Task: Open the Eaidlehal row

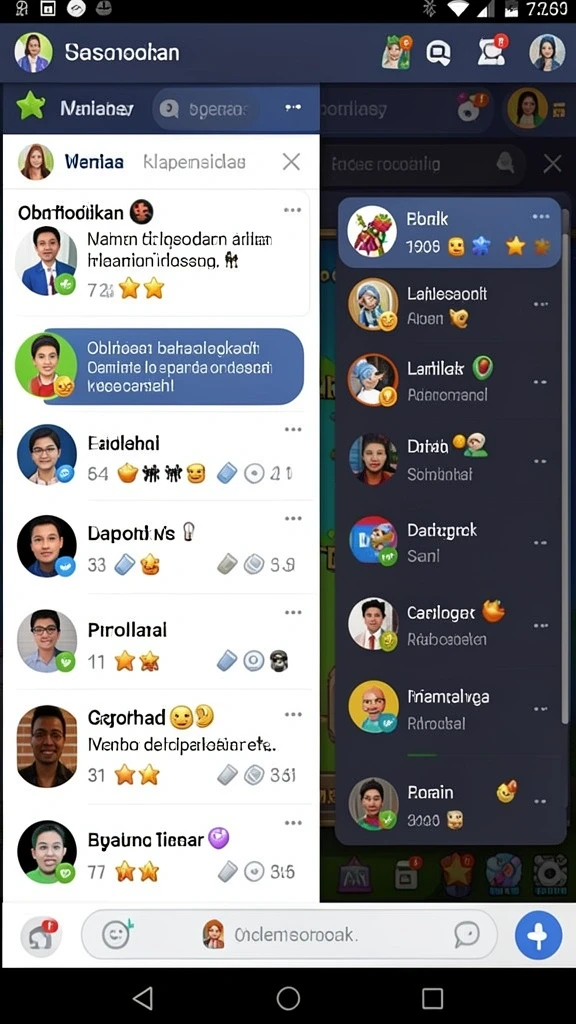Action: [x=161, y=456]
